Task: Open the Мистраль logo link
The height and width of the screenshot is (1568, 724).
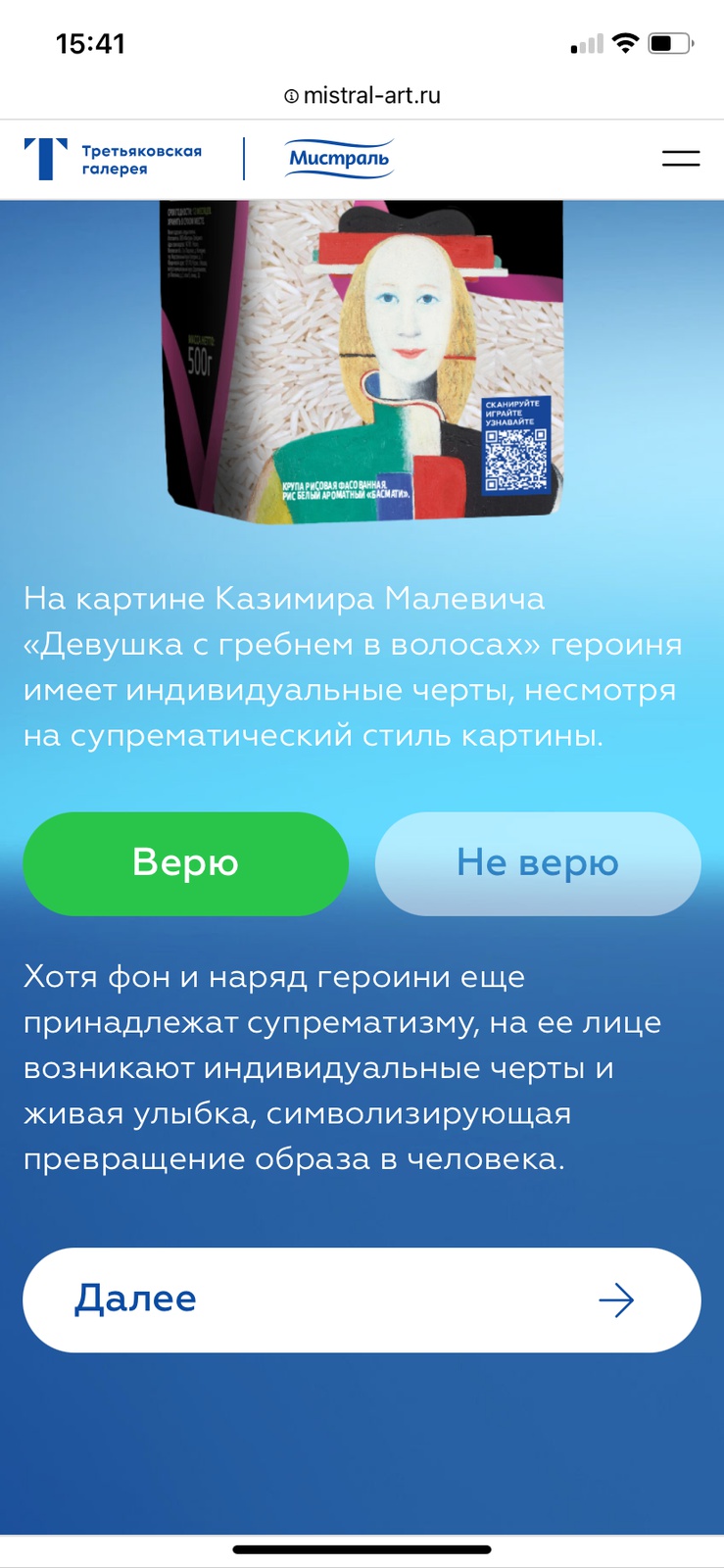Action: point(339,159)
